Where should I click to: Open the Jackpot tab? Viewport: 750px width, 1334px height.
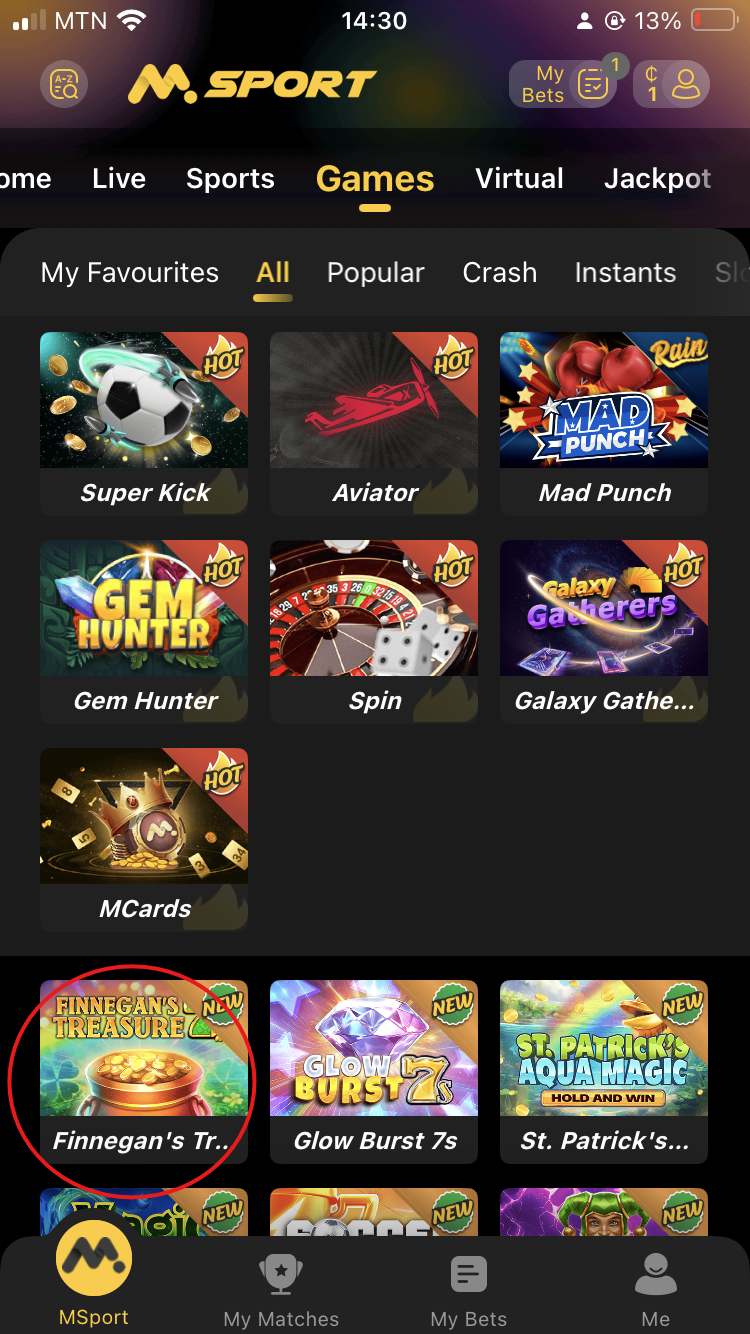coord(657,179)
